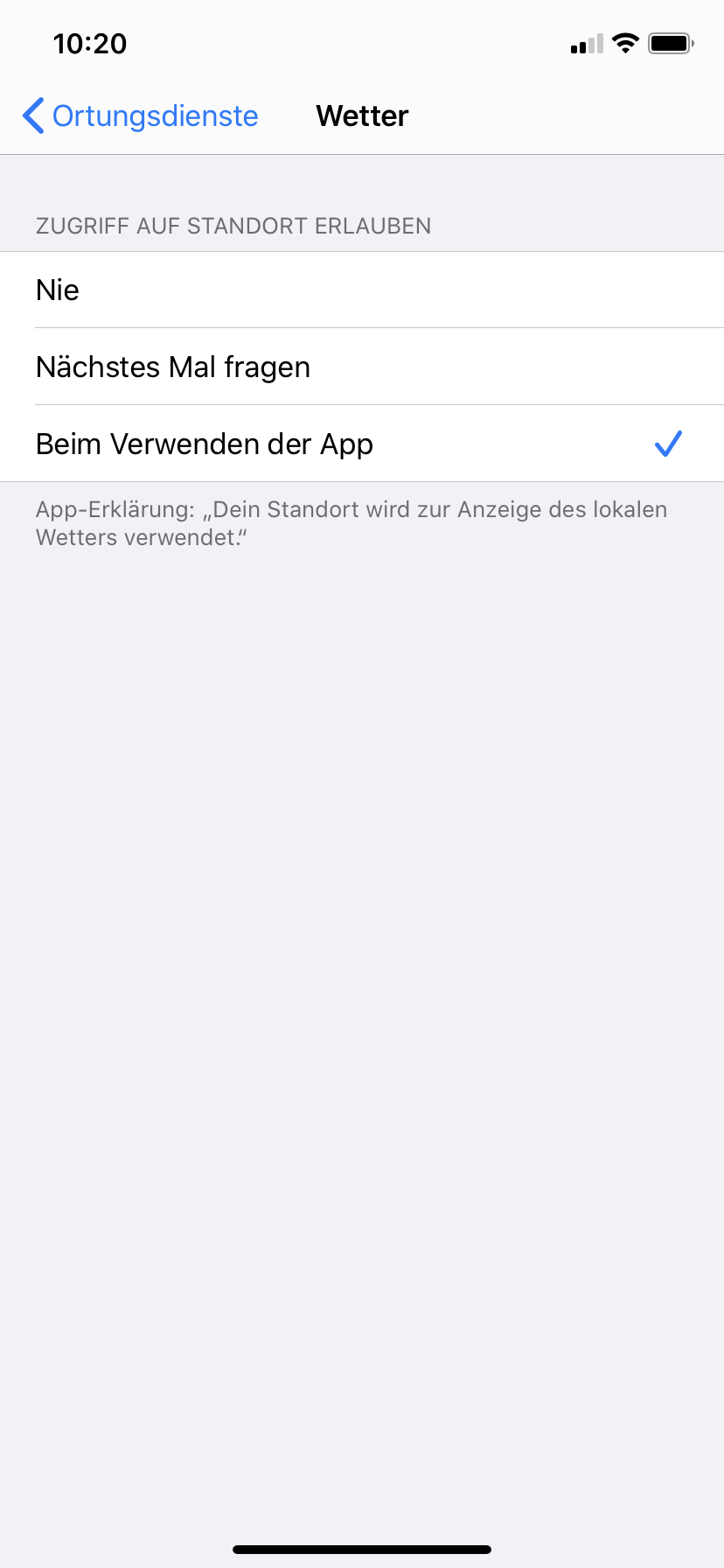Select Beim Verwenden der App
Viewport: 724px width, 1568px height.
pos(362,444)
